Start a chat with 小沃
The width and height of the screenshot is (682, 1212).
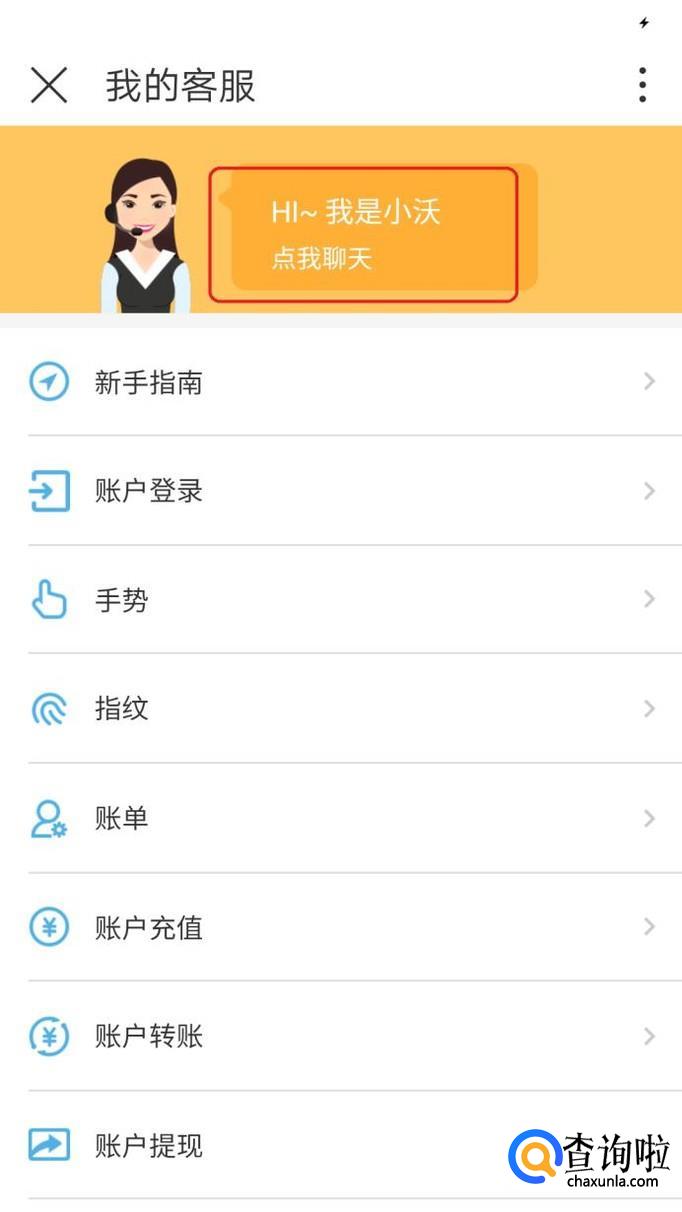pyautogui.click(x=363, y=235)
